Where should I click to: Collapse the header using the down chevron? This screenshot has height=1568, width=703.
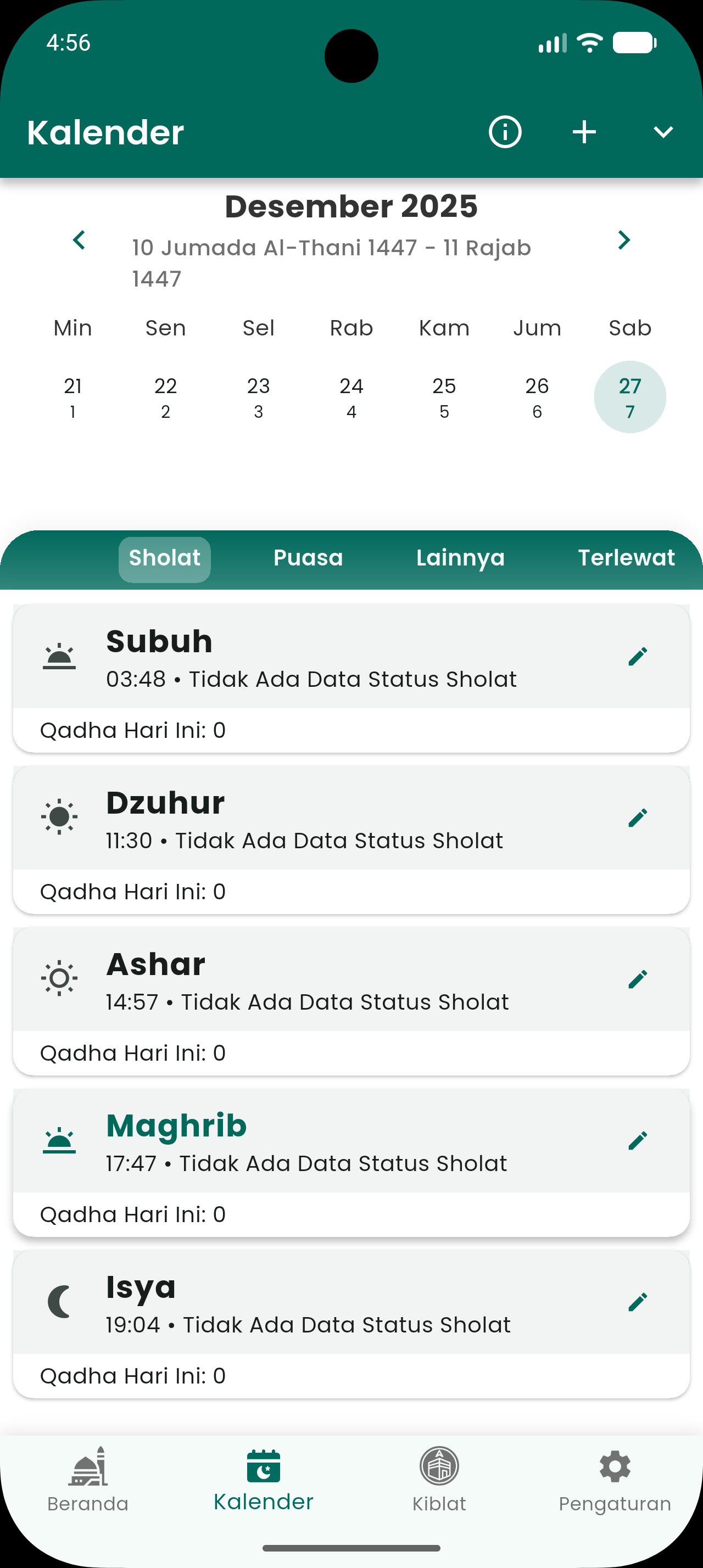click(x=663, y=131)
